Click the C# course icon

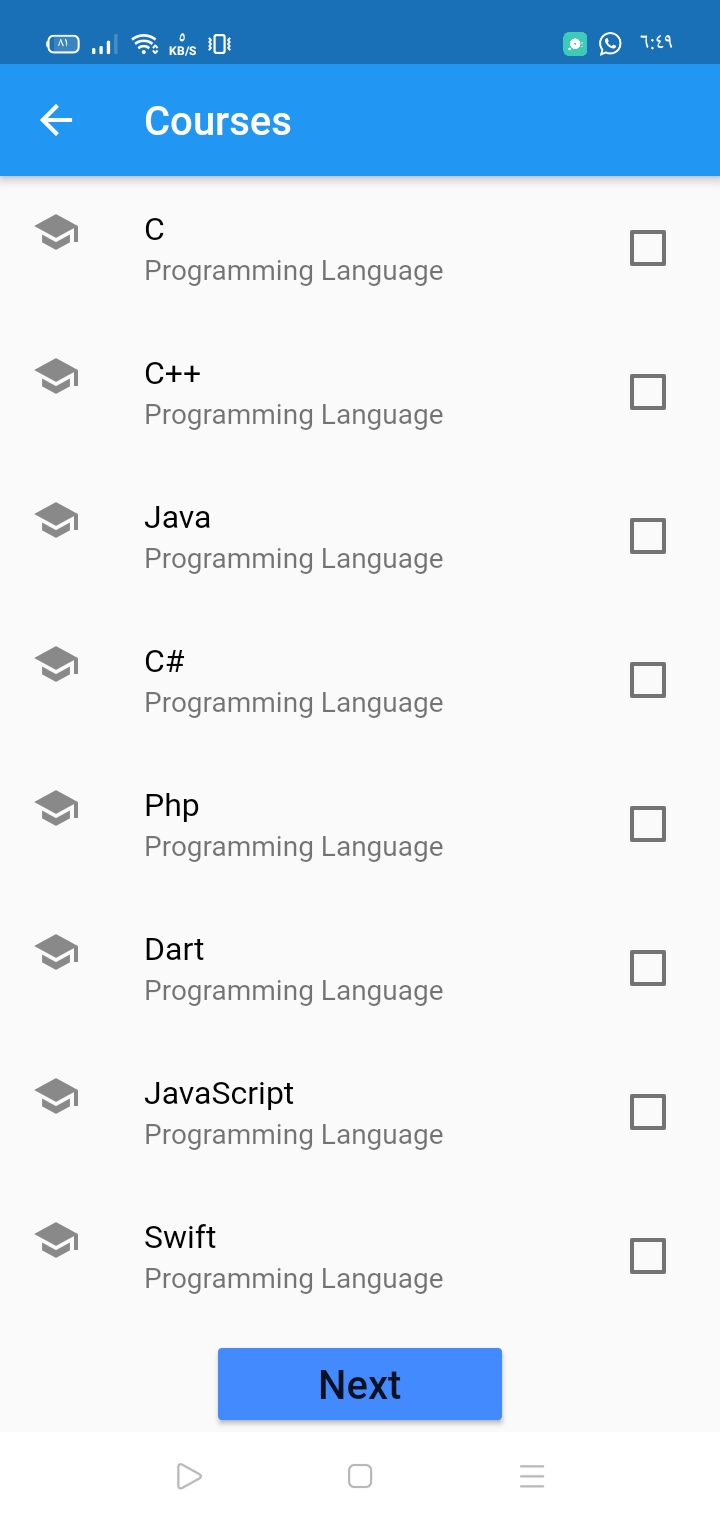pos(56,663)
